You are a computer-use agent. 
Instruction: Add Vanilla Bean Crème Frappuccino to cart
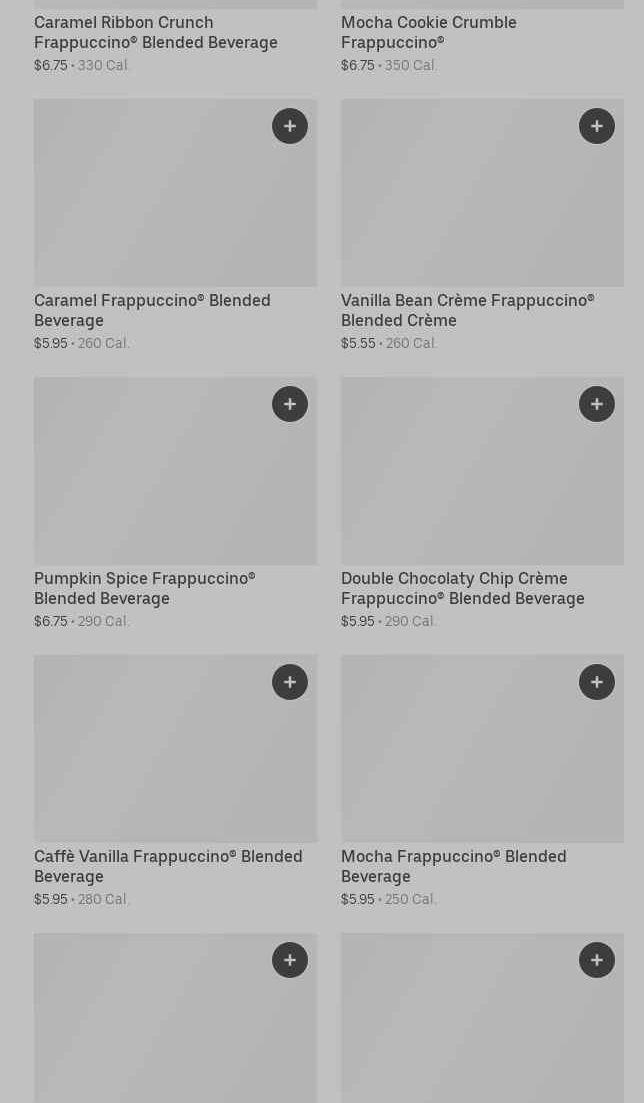(x=597, y=126)
